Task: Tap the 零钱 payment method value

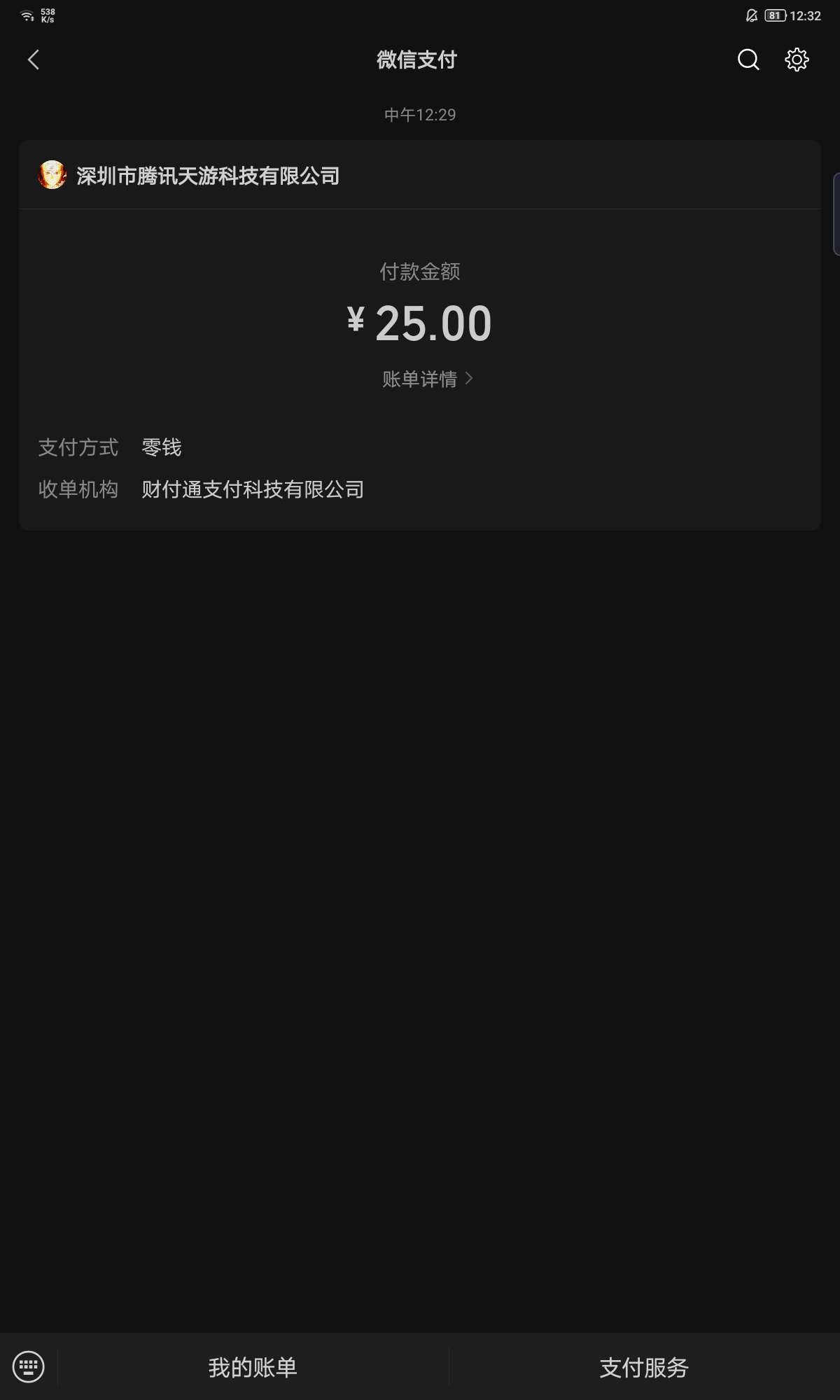Action: pos(160,447)
